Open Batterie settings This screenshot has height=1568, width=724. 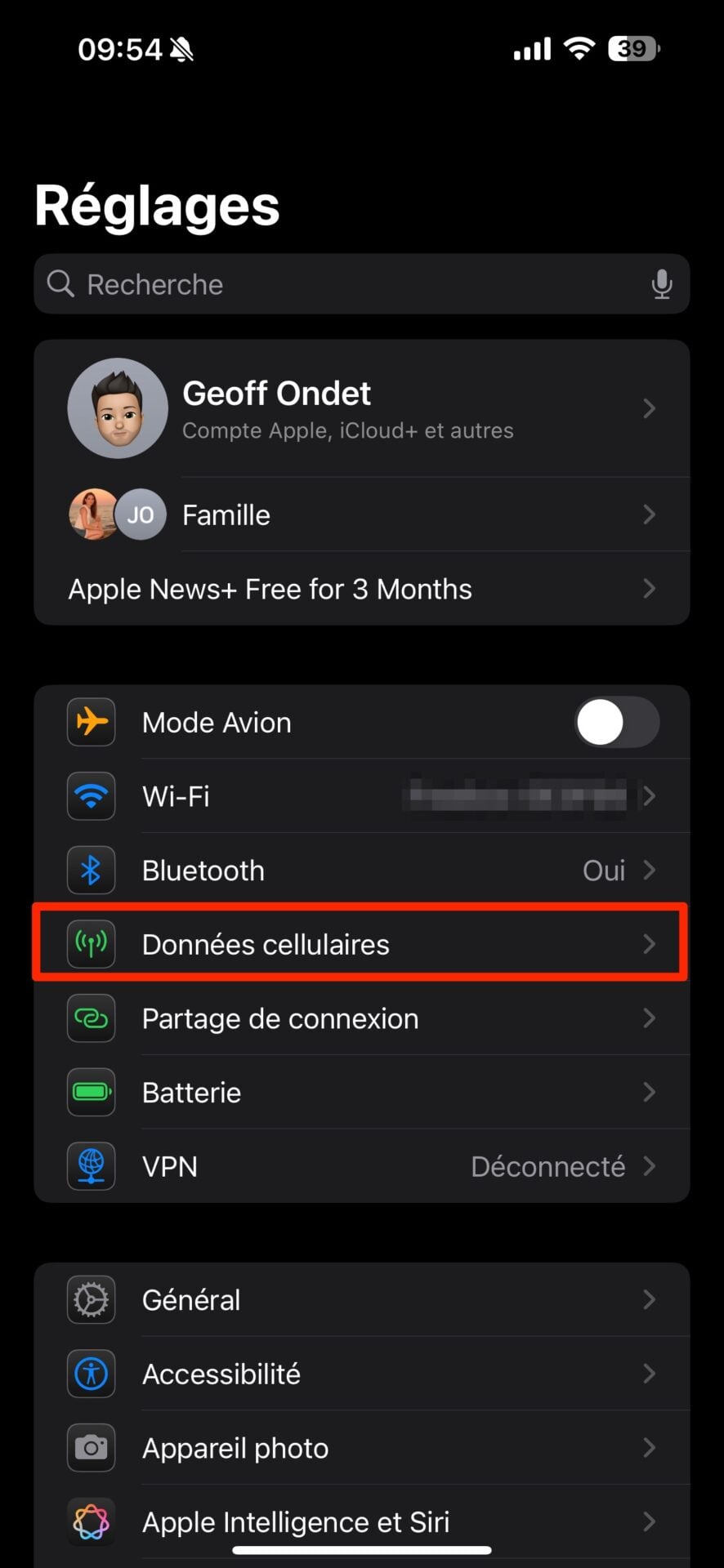coord(361,1093)
